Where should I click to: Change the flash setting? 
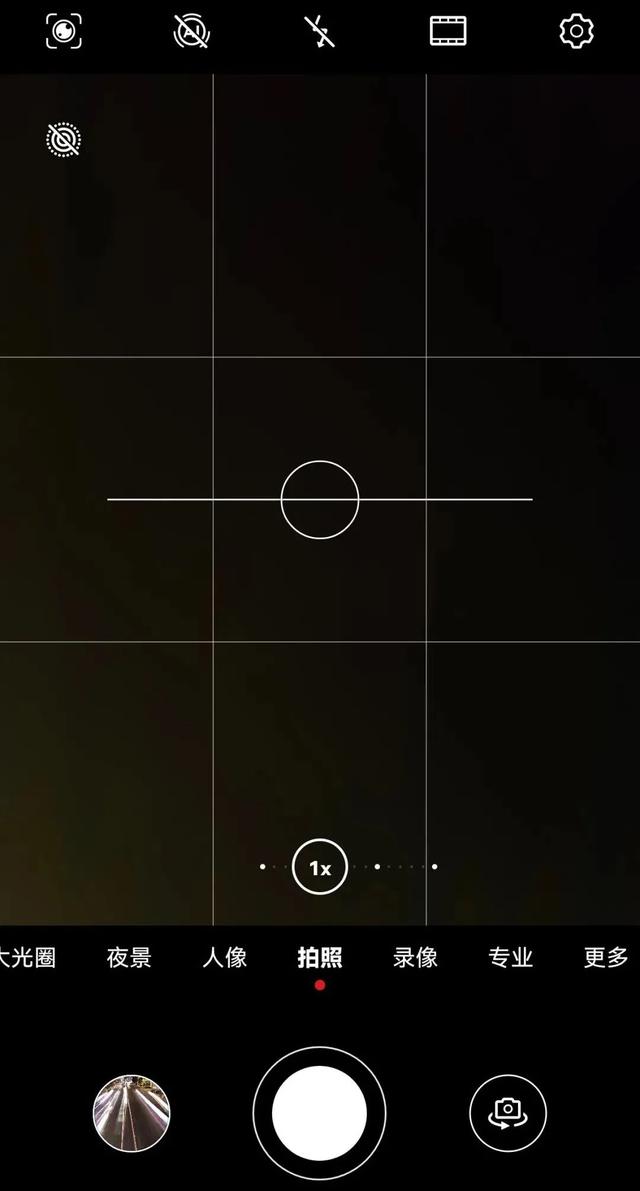[x=320, y=31]
